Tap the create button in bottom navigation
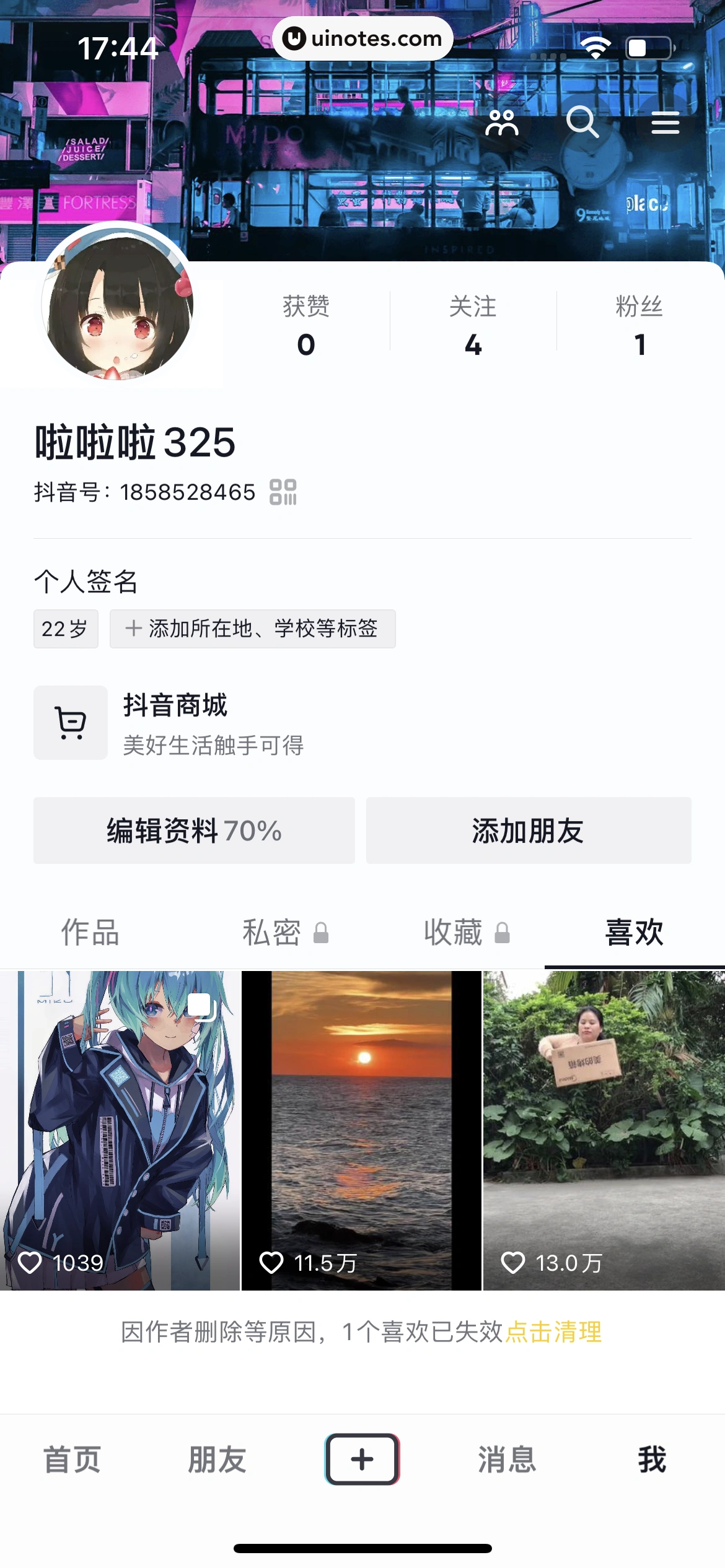The height and width of the screenshot is (1568, 725). [362, 1459]
